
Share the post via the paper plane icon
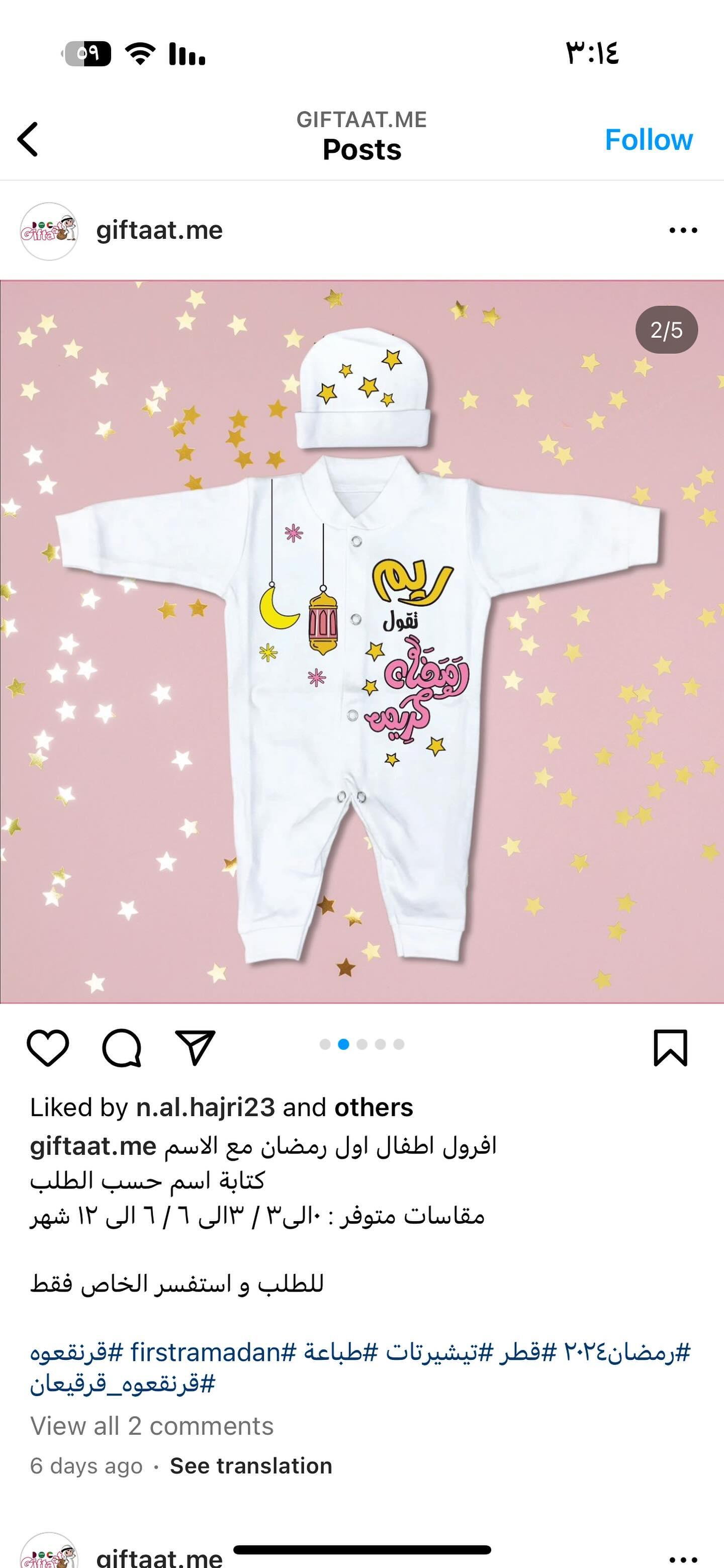[196, 1047]
